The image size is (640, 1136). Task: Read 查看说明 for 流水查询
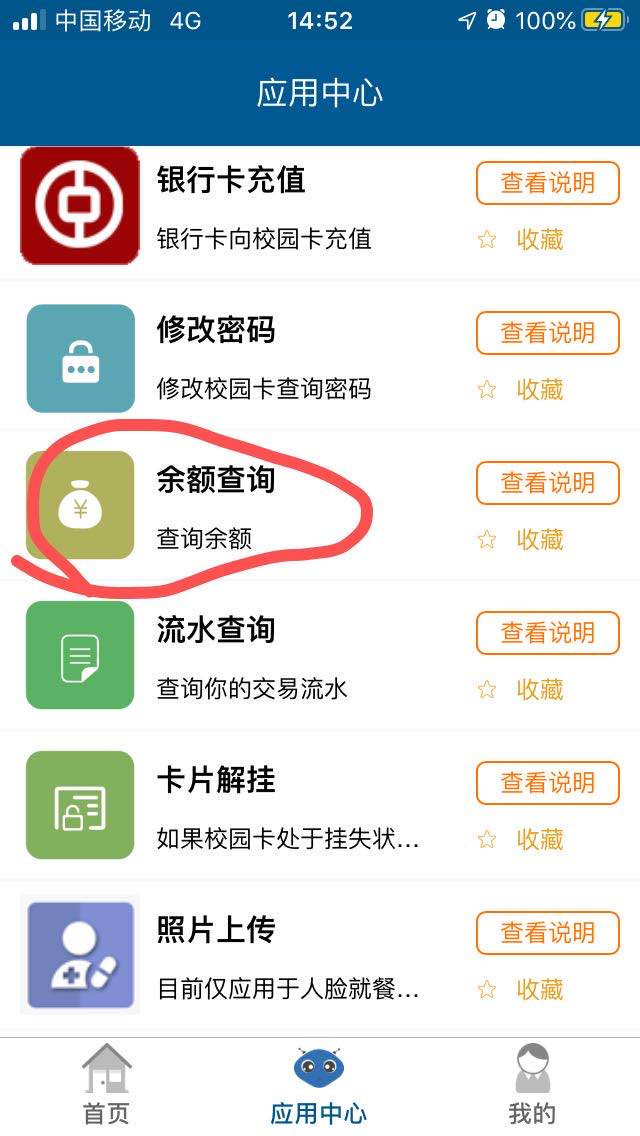tap(547, 633)
